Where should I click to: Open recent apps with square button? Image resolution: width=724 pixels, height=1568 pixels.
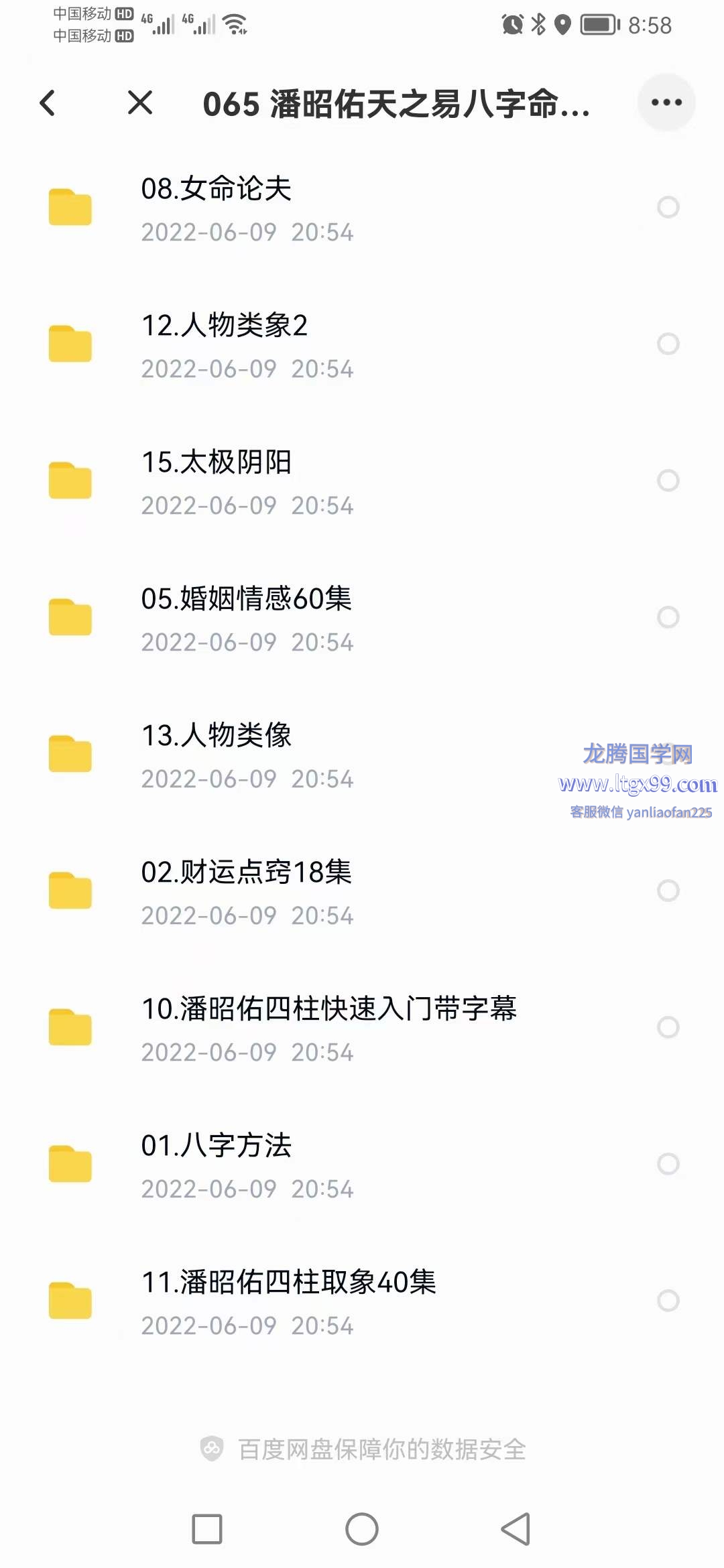[x=207, y=1529]
